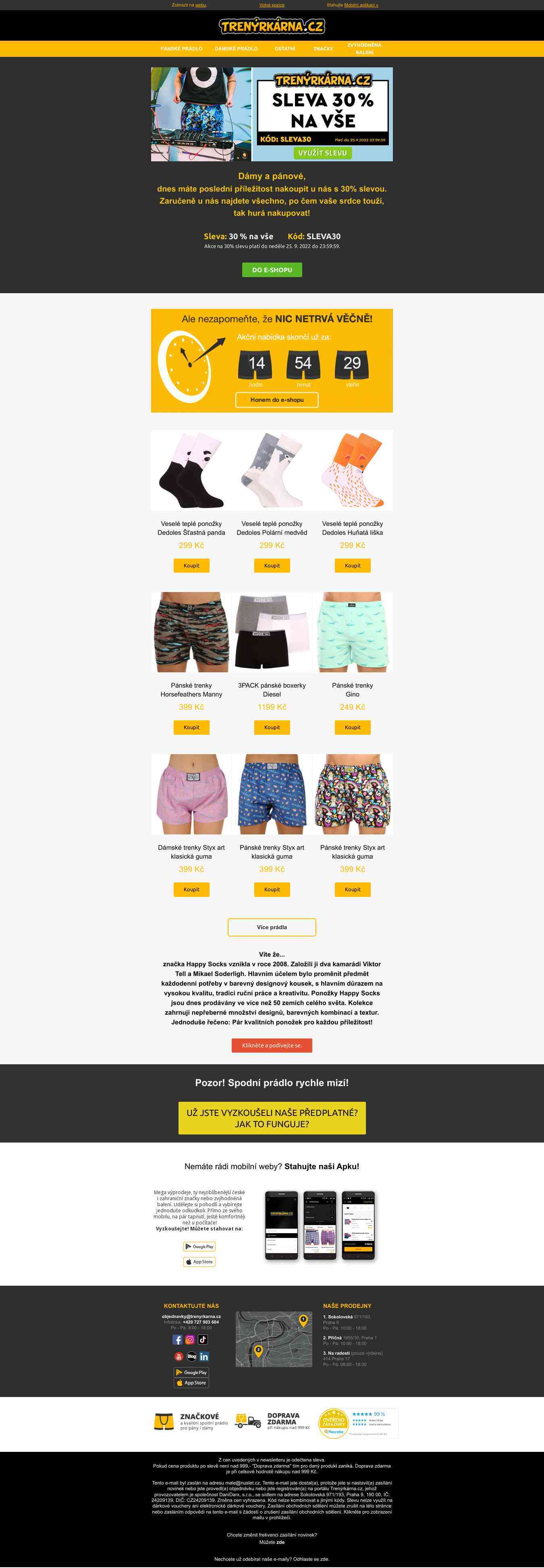Viewport: 544px width, 1568px height.
Task: Tap the red Klikněte a podívejte se button
Action: tap(272, 1045)
